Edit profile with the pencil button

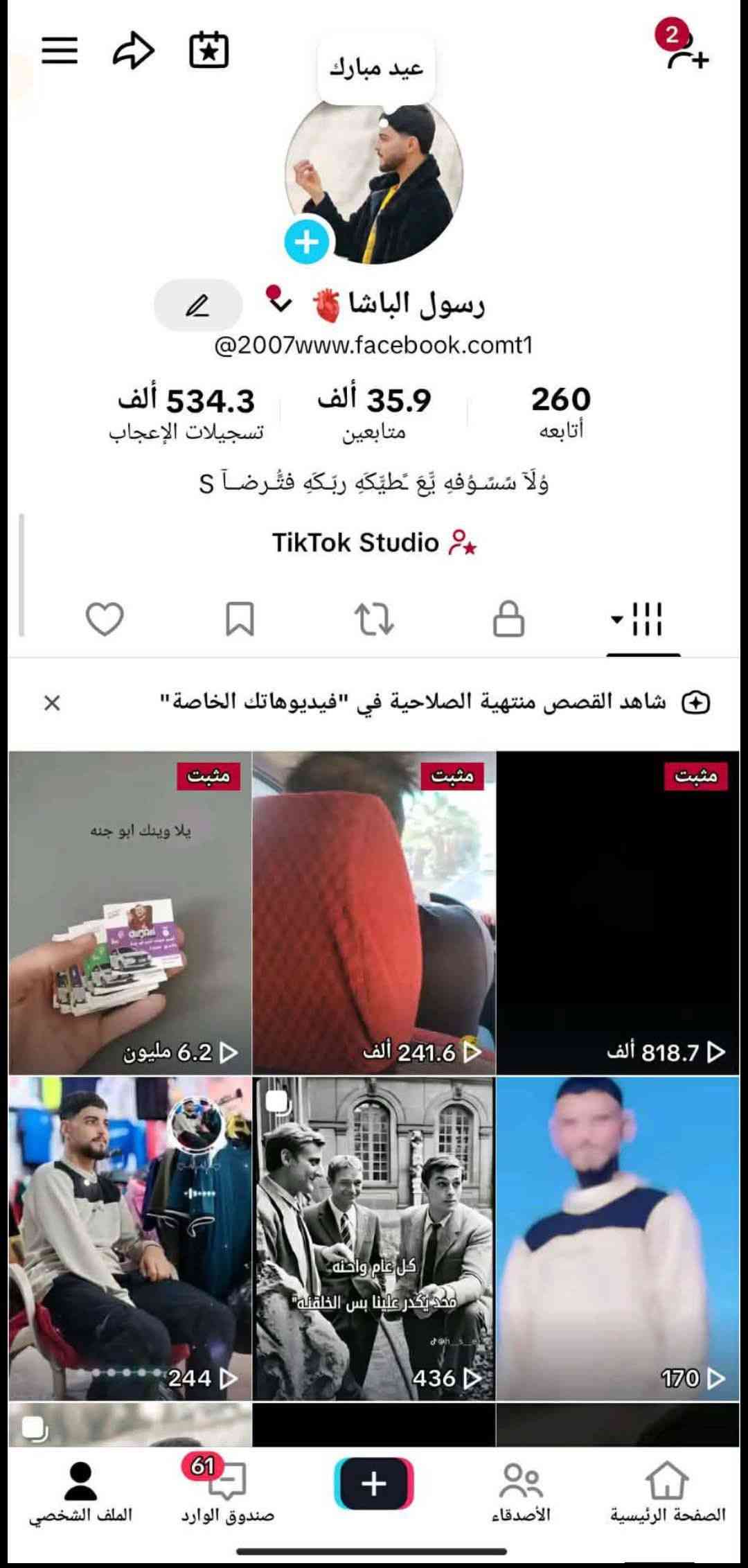tap(198, 306)
